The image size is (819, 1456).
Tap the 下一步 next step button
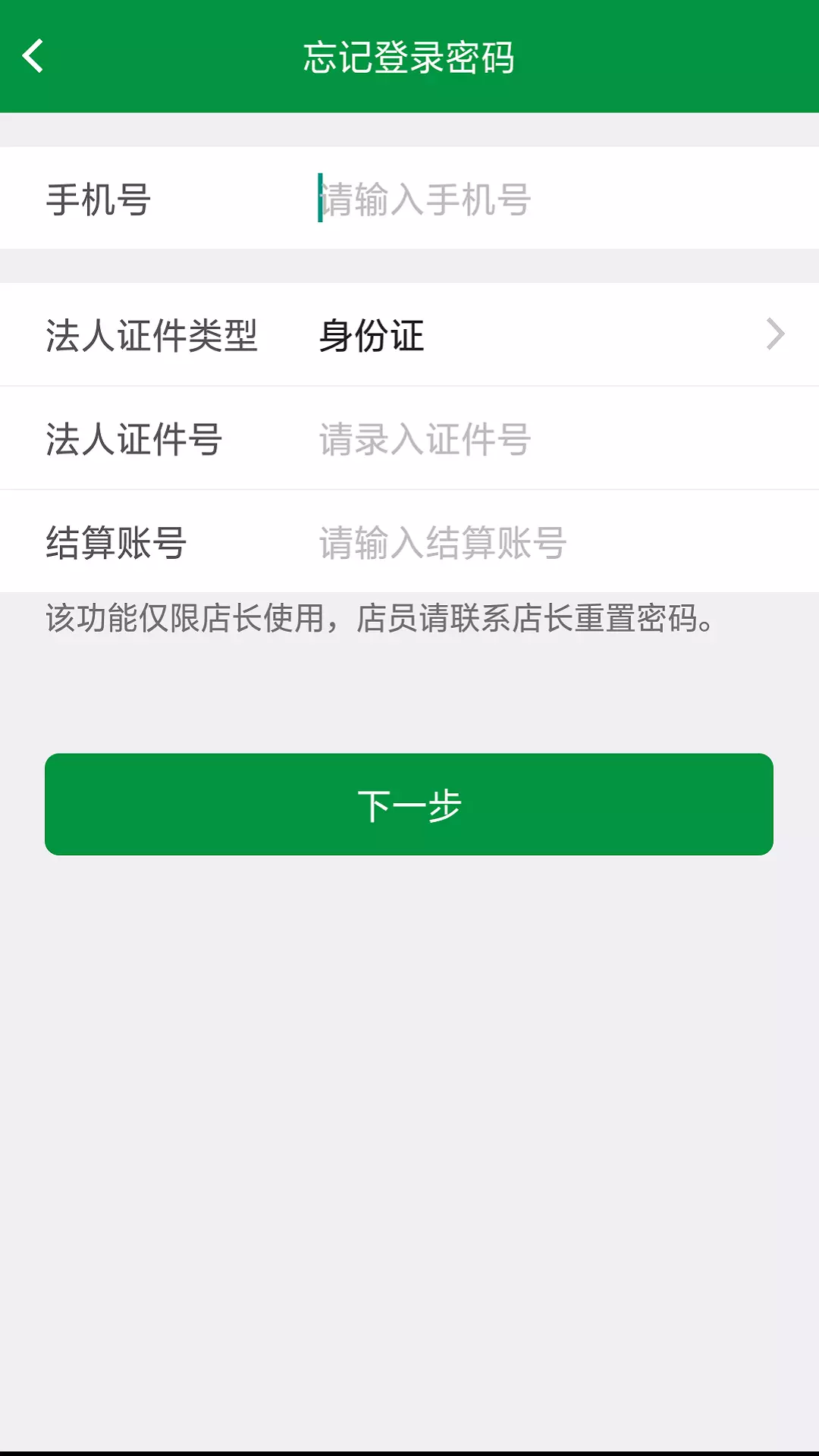pyautogui.click(x=409, y=804)
